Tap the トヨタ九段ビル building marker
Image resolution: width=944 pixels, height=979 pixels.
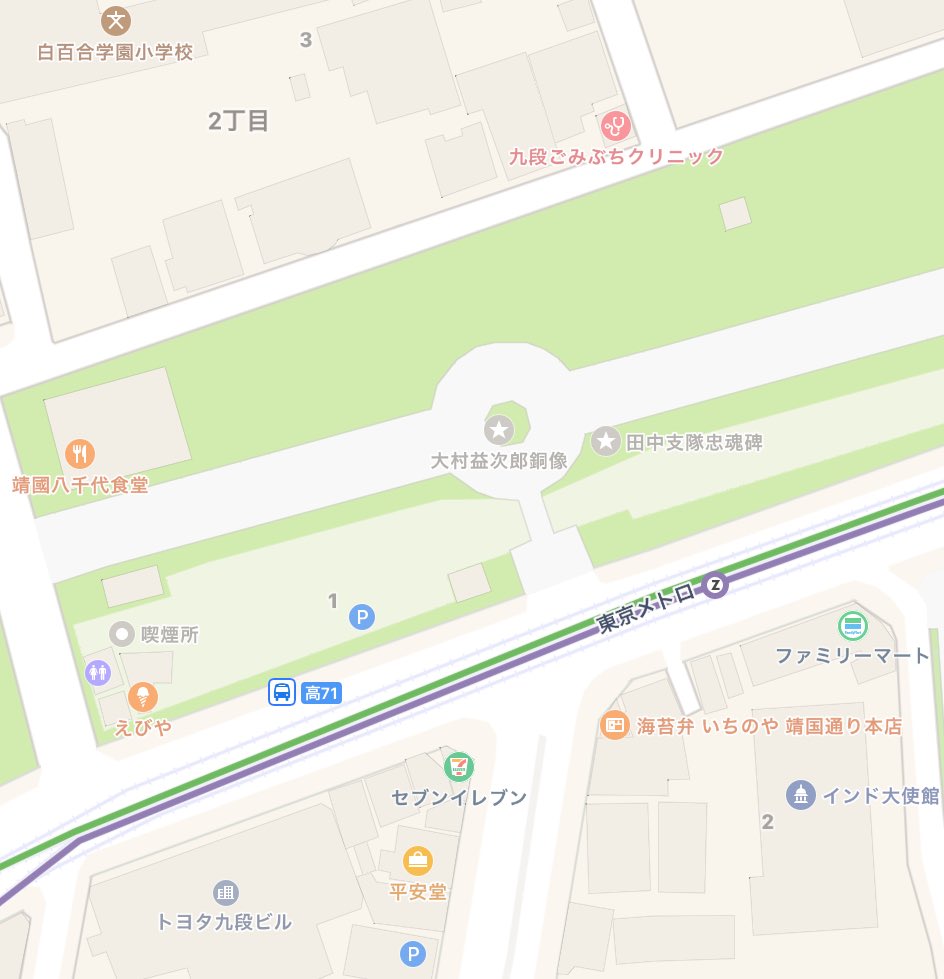[225, 892]
